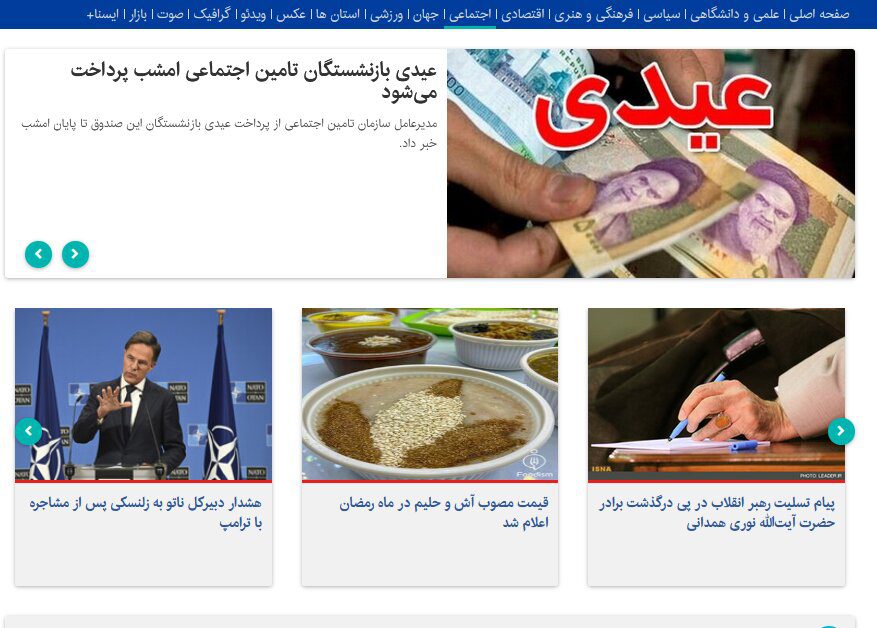Open the پیام تسلیت رهبر انقلاب news card
This screenshot has width=877, height=628.
tap(716, 512)
